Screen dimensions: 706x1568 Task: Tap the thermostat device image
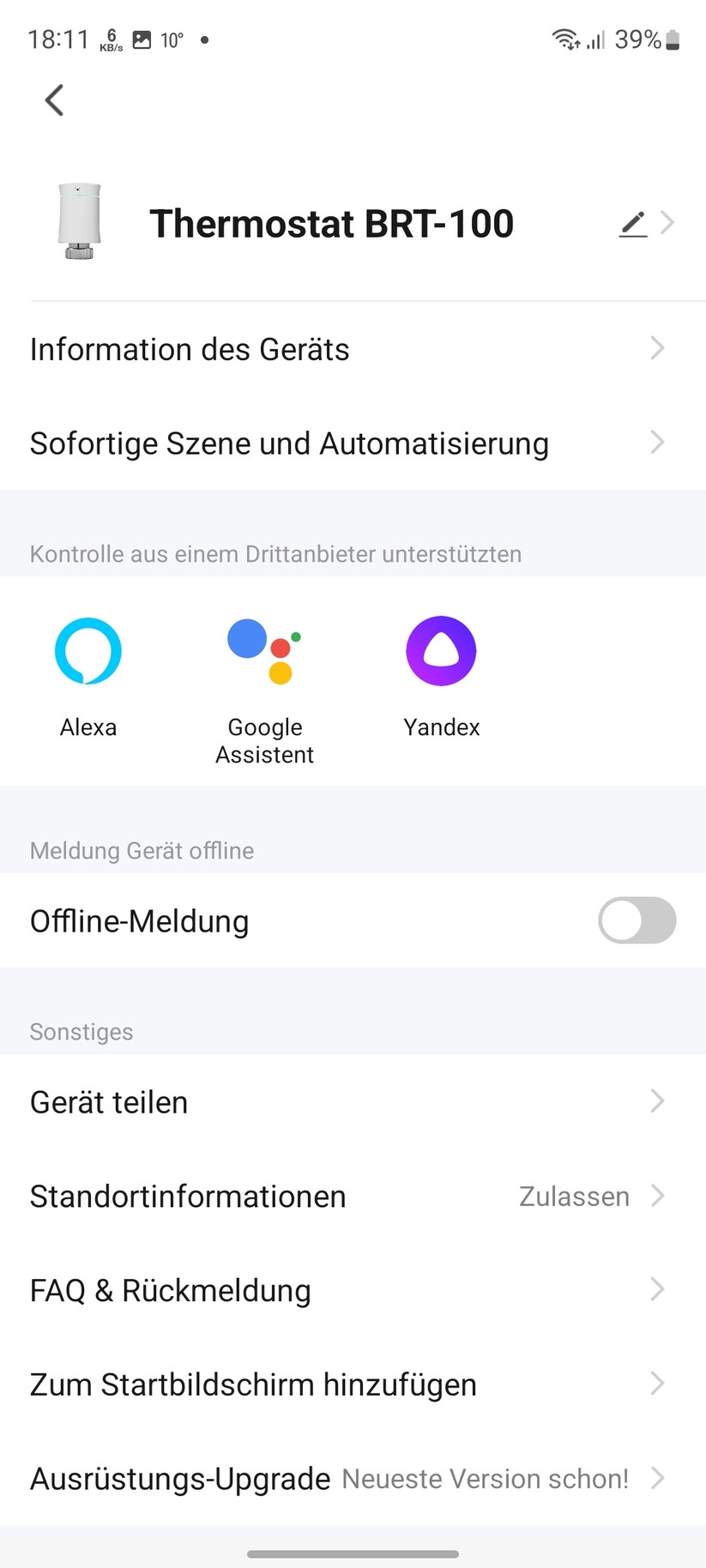pyautogui.click(x=78, y=220)
